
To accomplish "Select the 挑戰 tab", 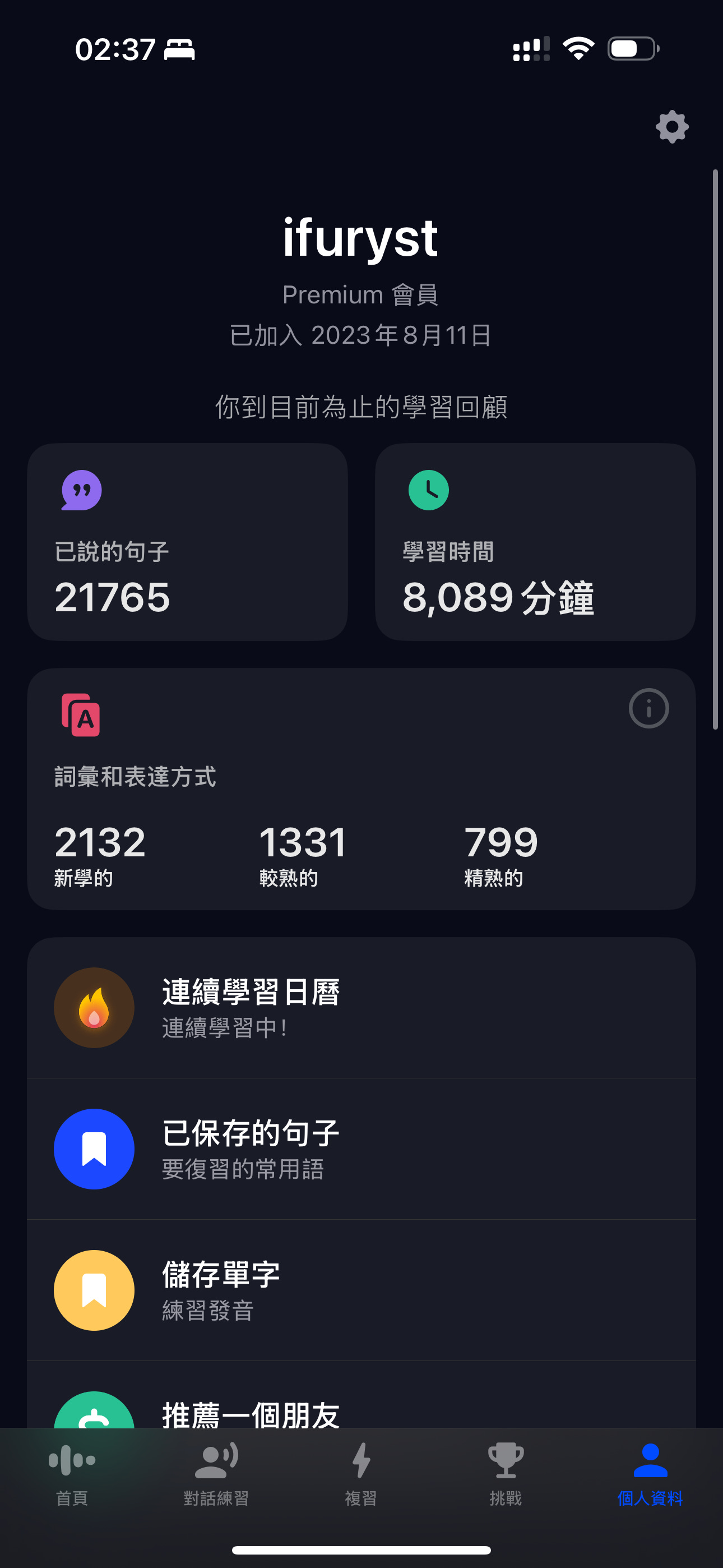I will point(505,1472).
